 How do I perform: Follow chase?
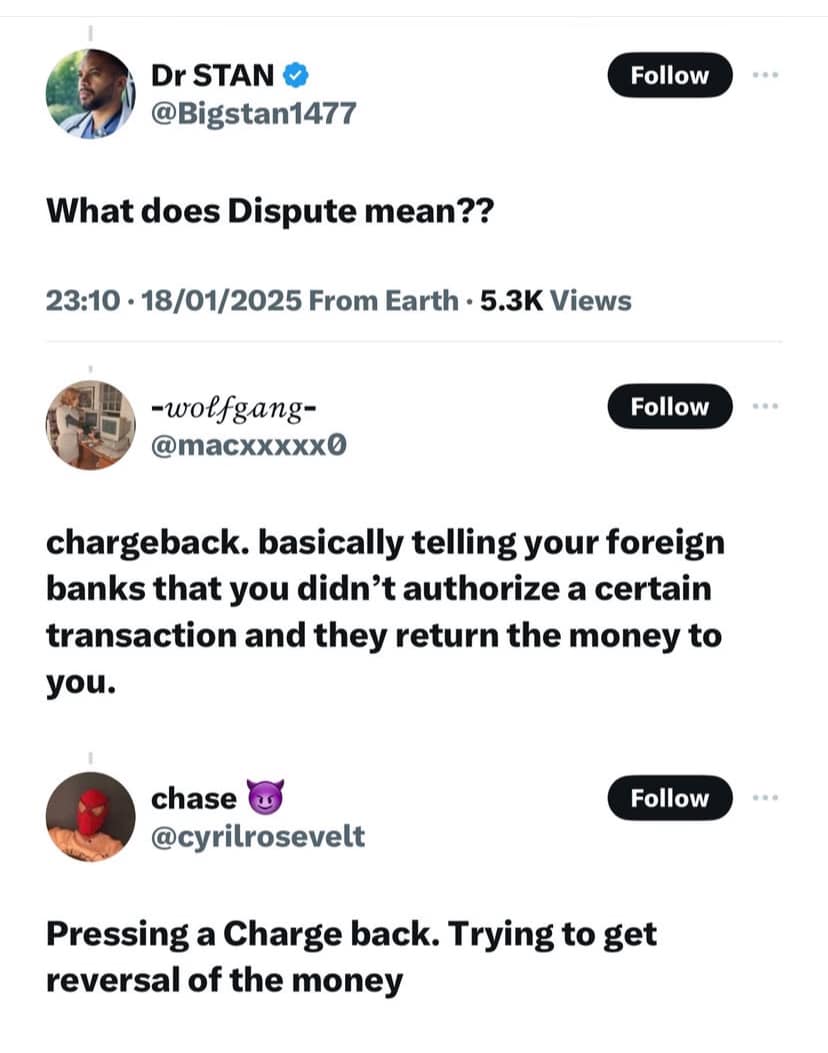point(669,798)
